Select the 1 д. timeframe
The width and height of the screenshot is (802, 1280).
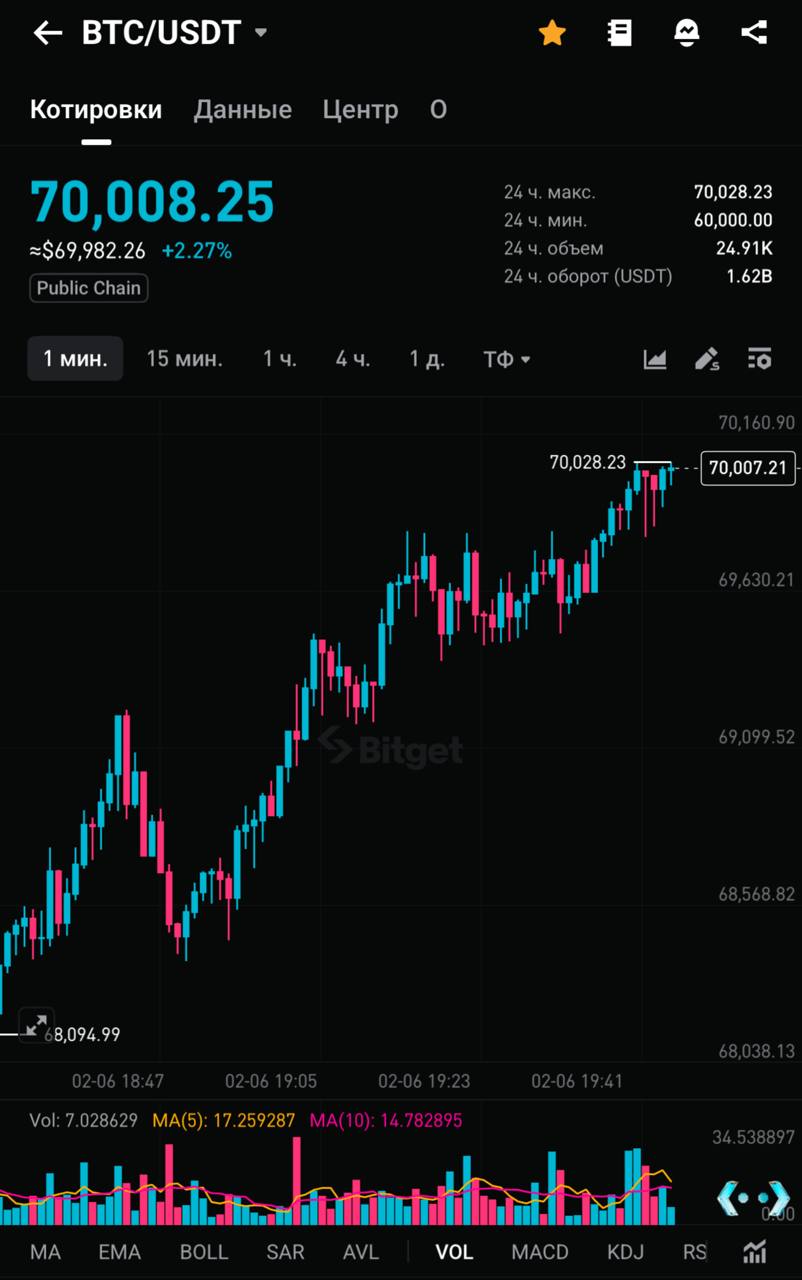point(426,359)
